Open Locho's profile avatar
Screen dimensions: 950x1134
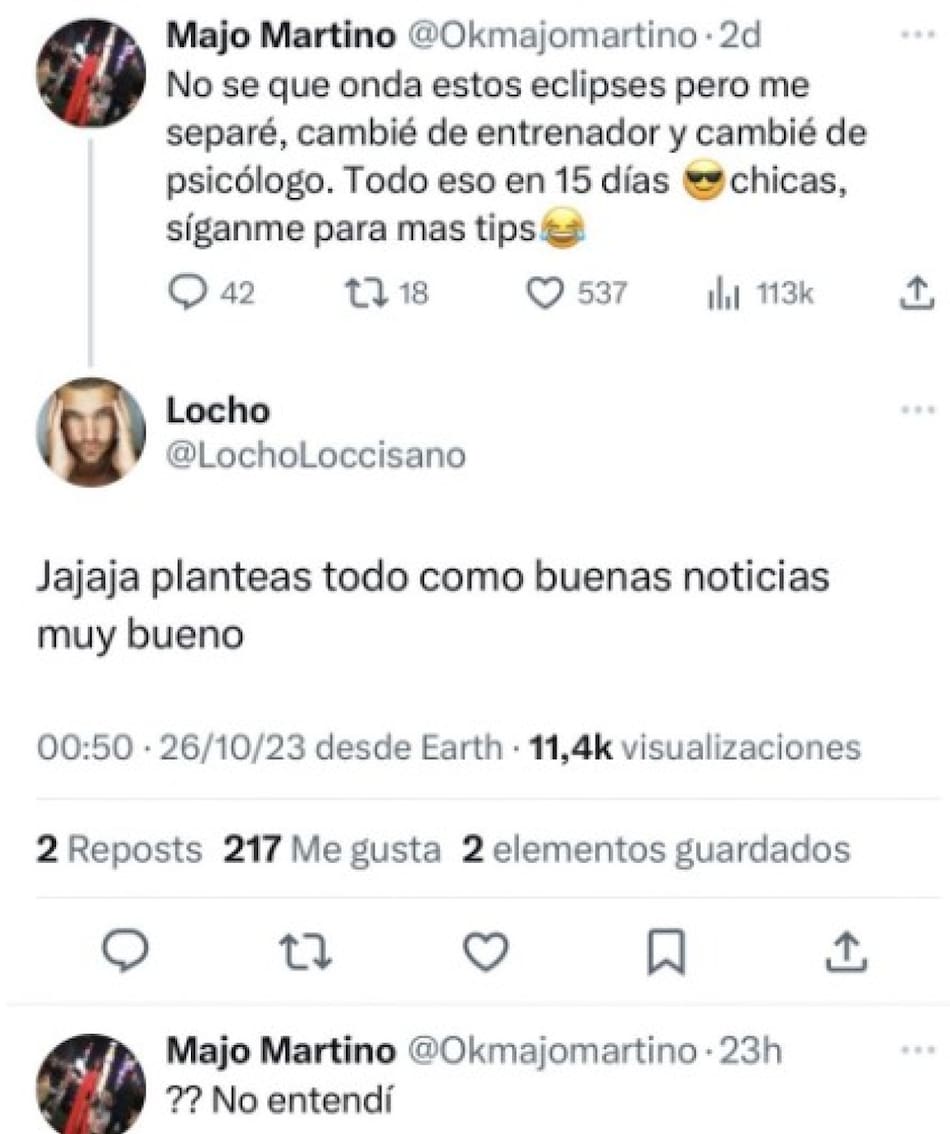91,432
